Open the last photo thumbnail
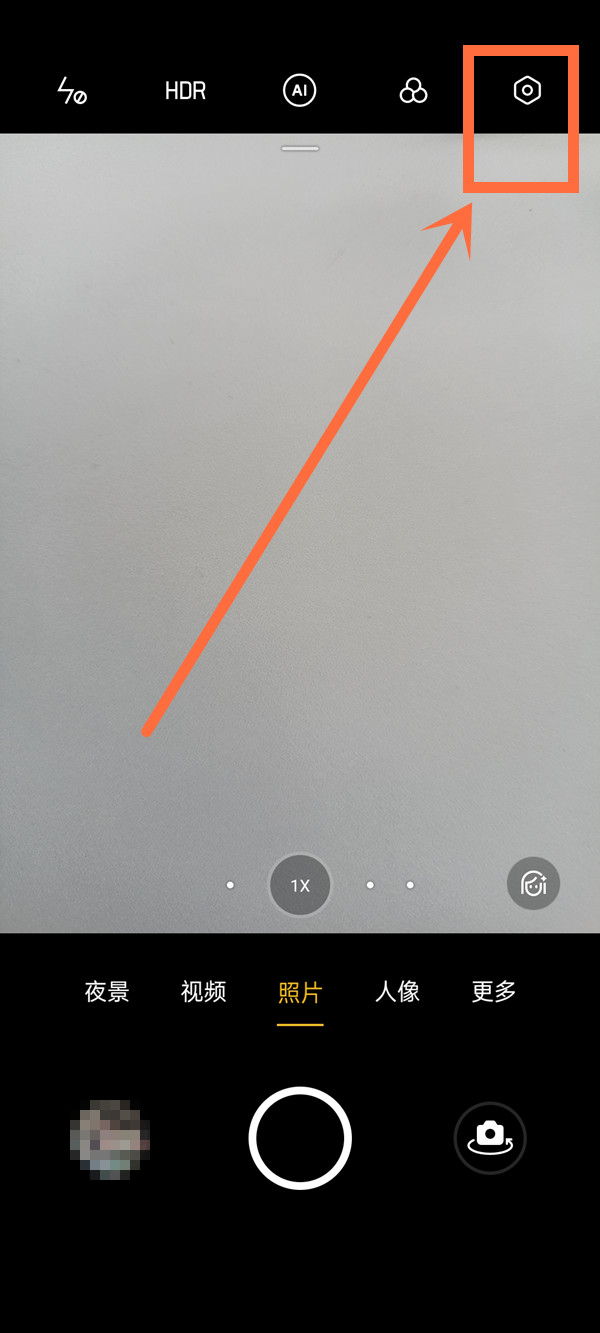The height and width of the screenshot is (1333, 600). coord(110,1138)
